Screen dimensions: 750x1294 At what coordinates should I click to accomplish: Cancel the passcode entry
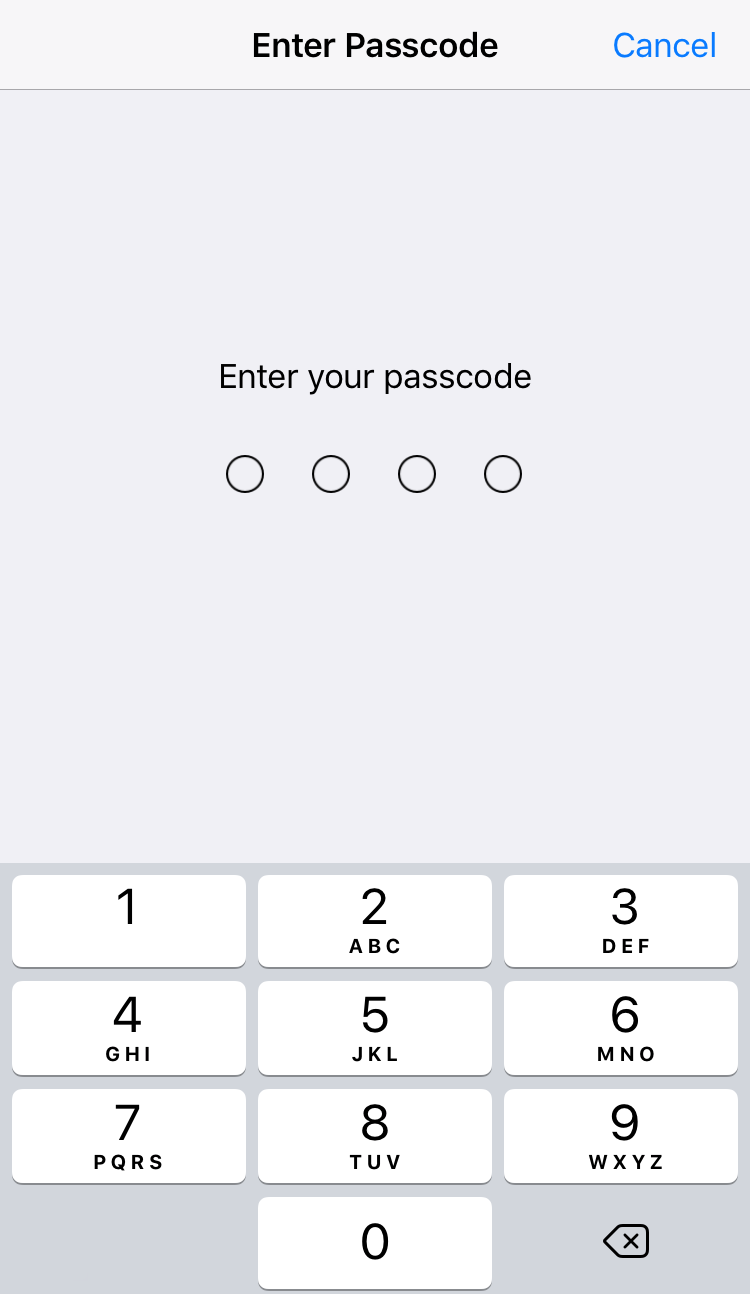(664, 45)
